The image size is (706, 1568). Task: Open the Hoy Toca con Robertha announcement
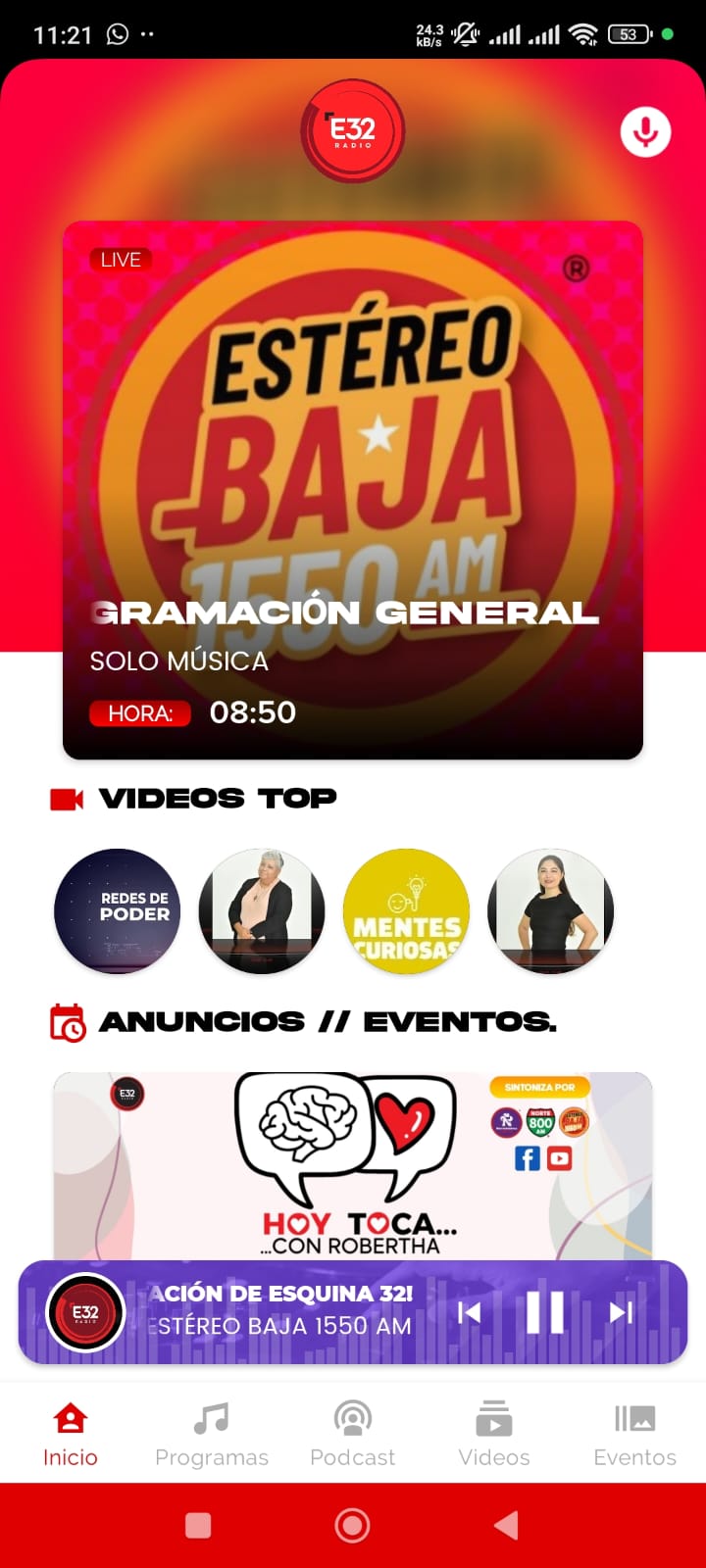[x=353, y=1166]
